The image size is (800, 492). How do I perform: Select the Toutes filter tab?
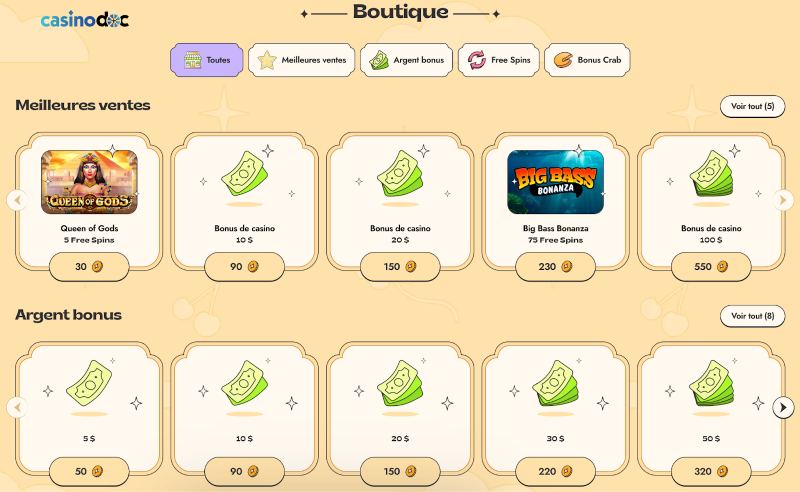(206, 60)
